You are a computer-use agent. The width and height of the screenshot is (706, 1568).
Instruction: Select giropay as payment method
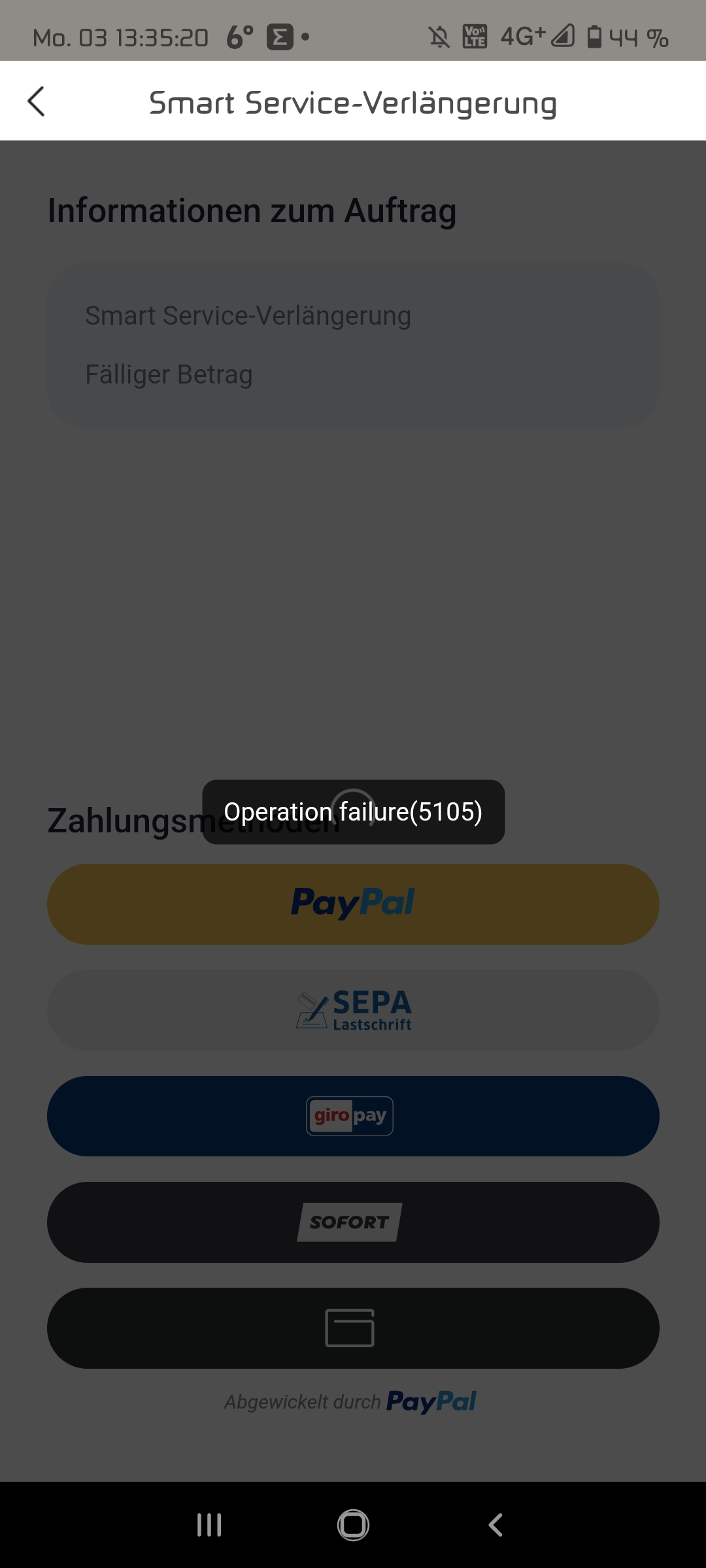point(353,1116)
